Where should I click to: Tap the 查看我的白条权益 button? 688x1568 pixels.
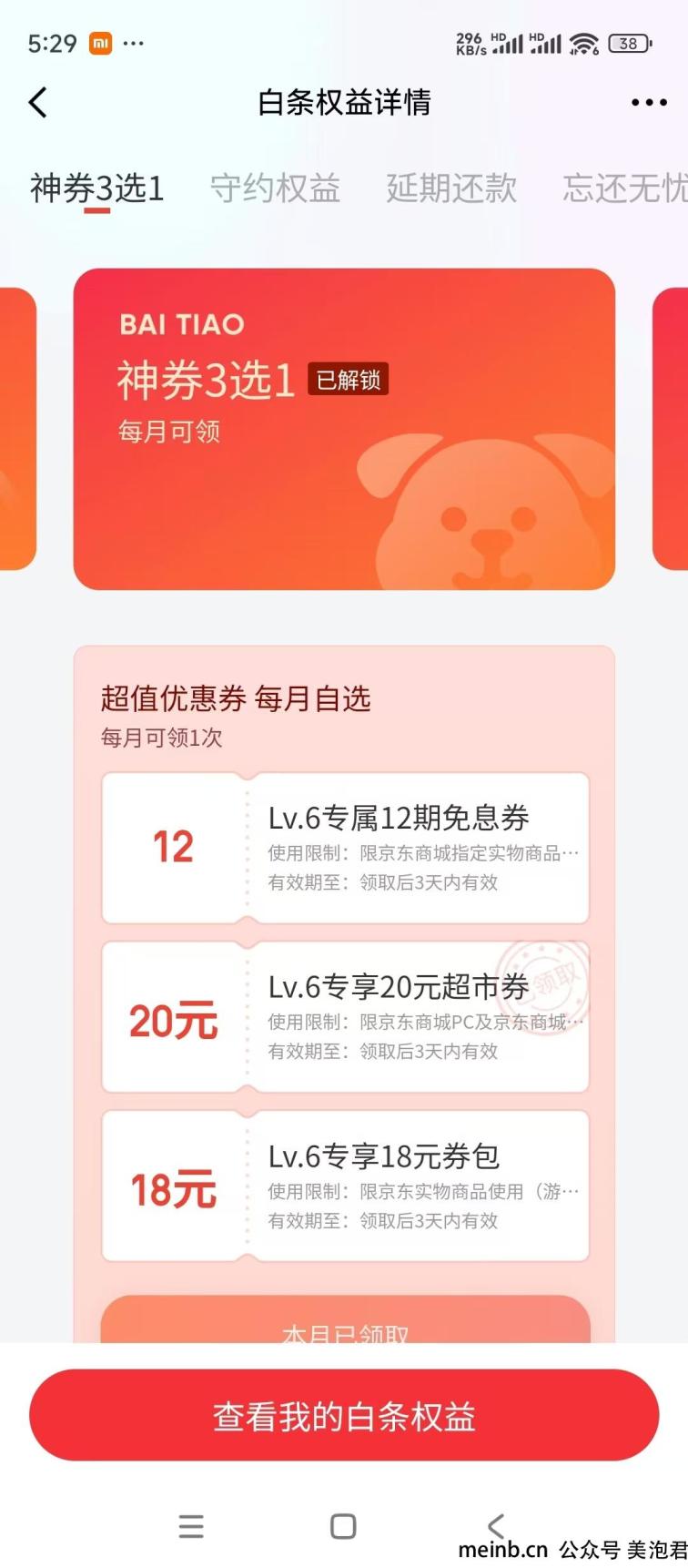tap(344, 1415)
